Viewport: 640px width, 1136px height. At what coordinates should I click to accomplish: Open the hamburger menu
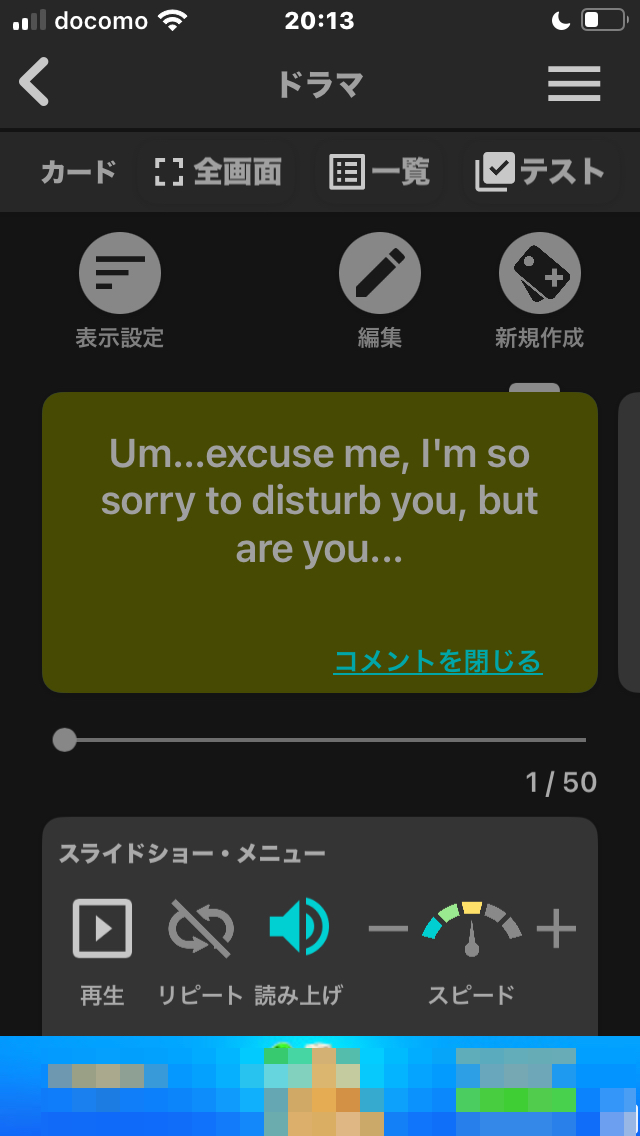[x=574, y=84]
